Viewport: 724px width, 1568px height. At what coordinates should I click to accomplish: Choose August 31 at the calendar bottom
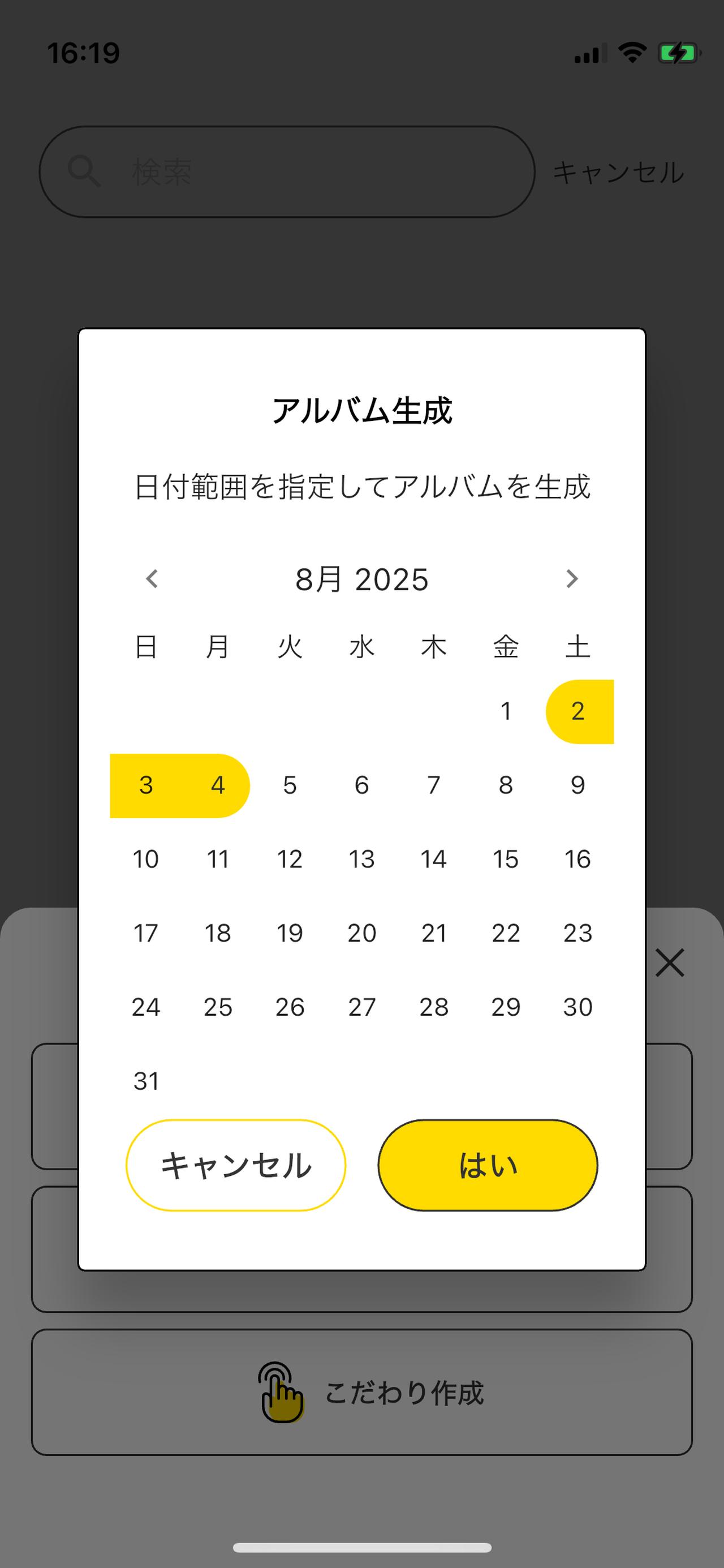tap(145, 1080)
